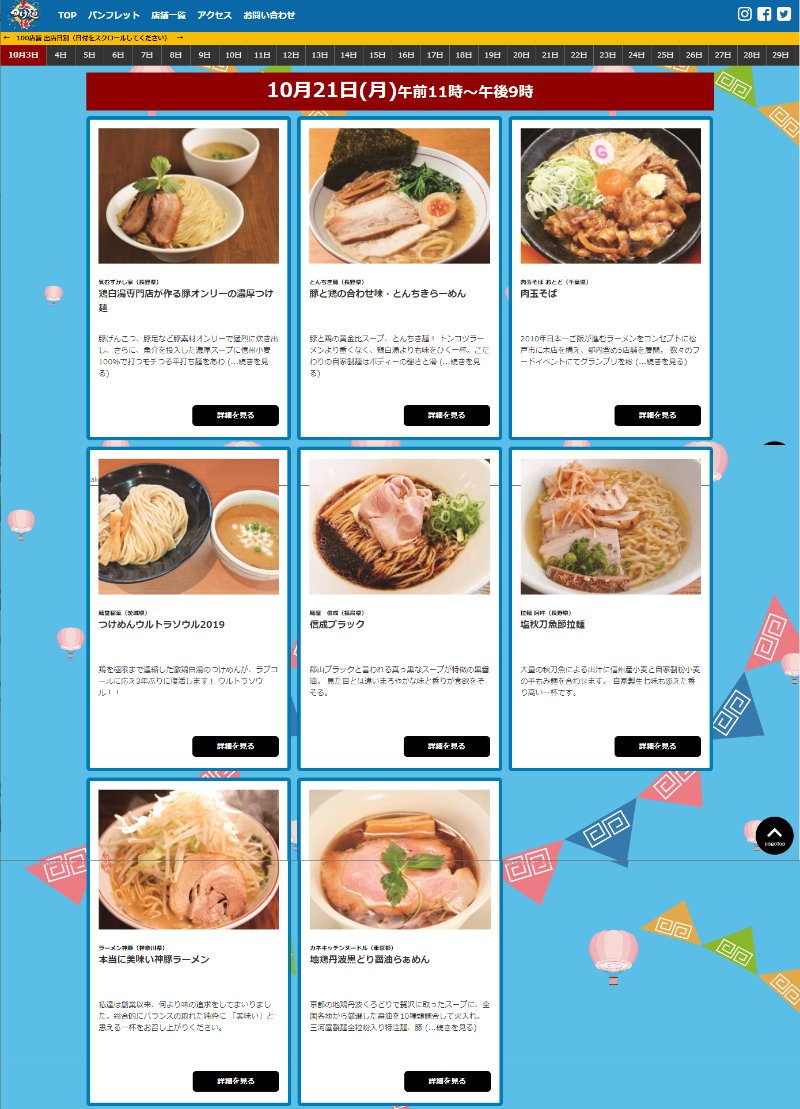
Task: Jump to the 21日 date tab
Action: (550, 55)
